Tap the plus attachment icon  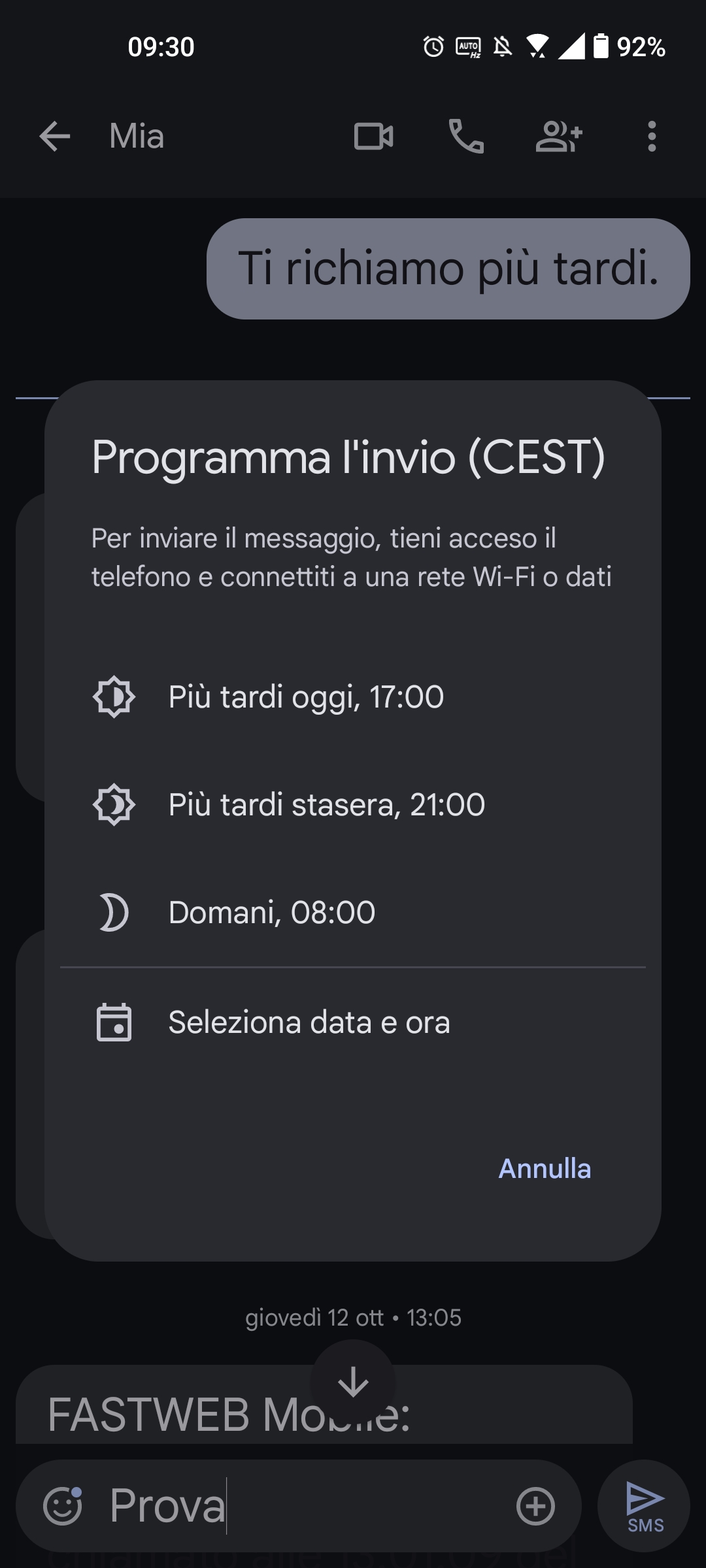[x=535, y=1506]
